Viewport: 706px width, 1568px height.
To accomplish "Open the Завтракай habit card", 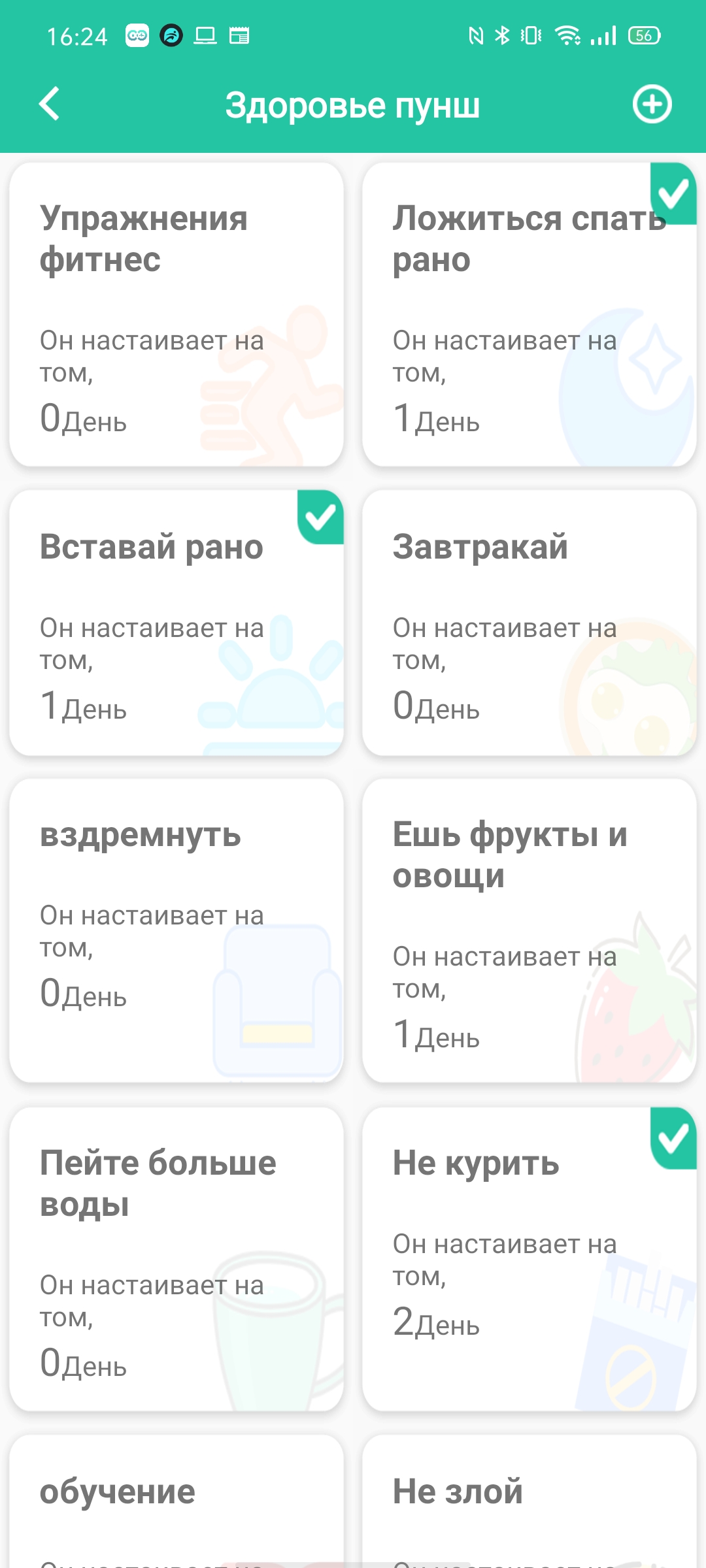I will point(529,623).
